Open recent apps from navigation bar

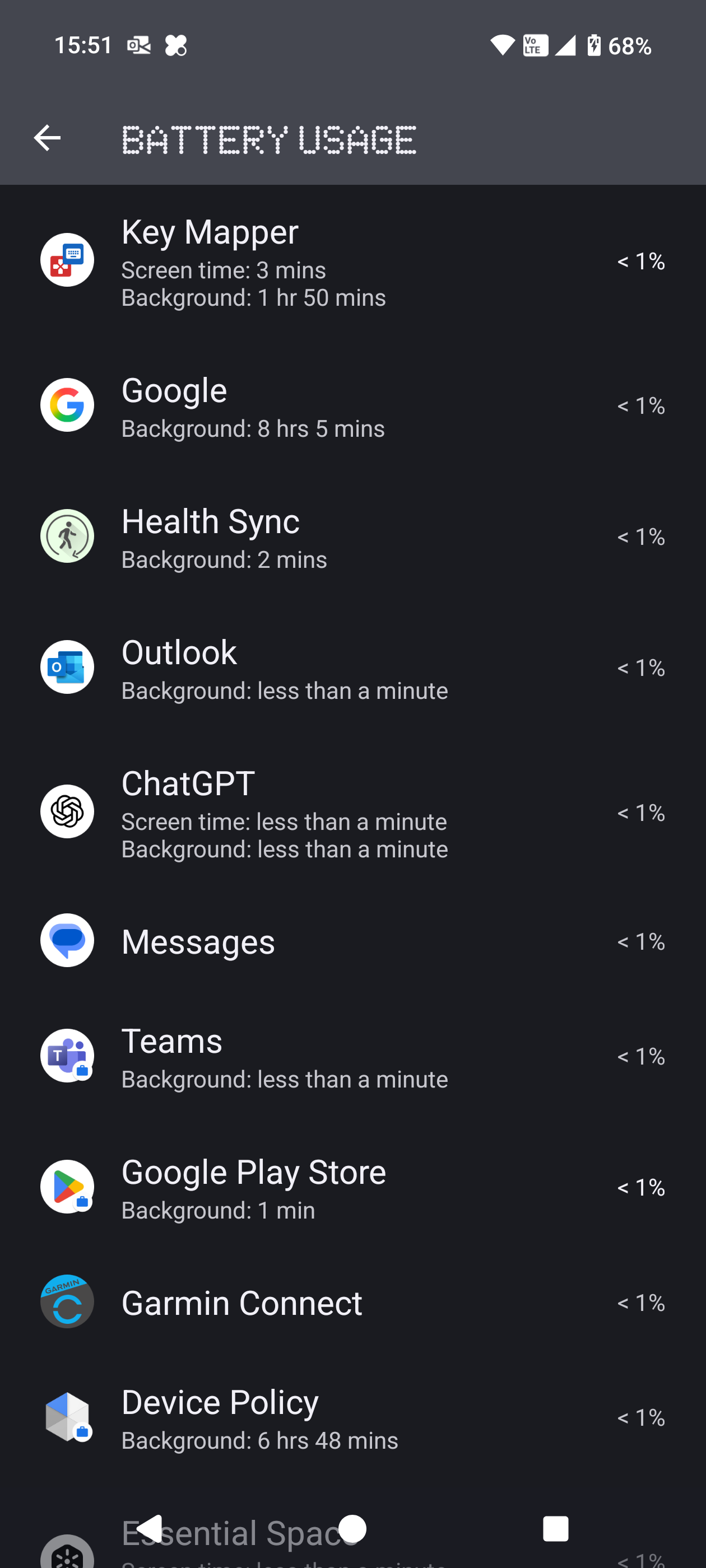pos(555,1528)
